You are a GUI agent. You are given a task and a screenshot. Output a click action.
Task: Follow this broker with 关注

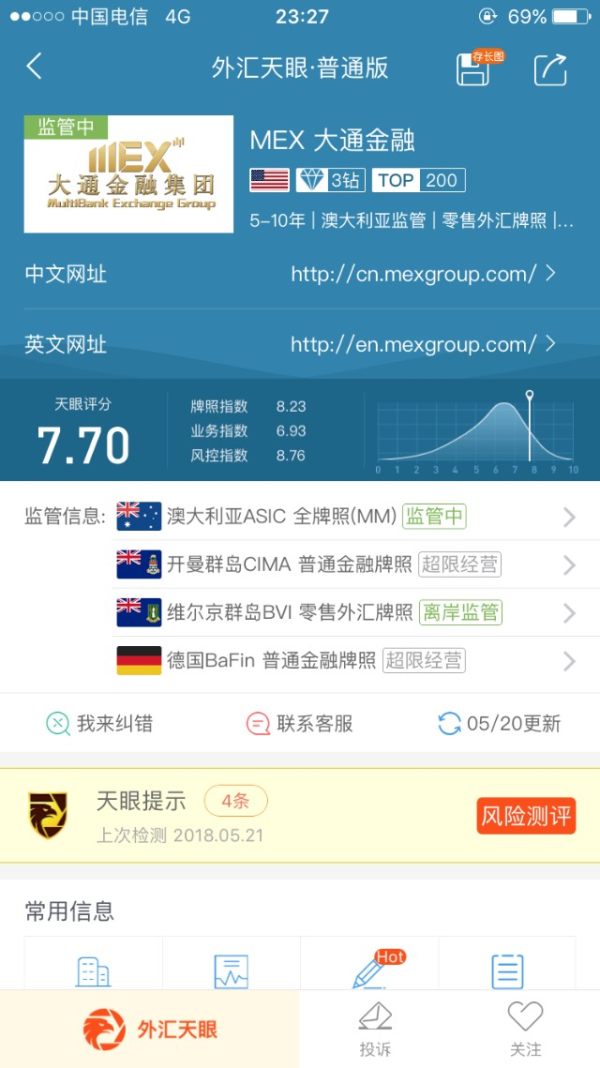tap(525, 1029)
